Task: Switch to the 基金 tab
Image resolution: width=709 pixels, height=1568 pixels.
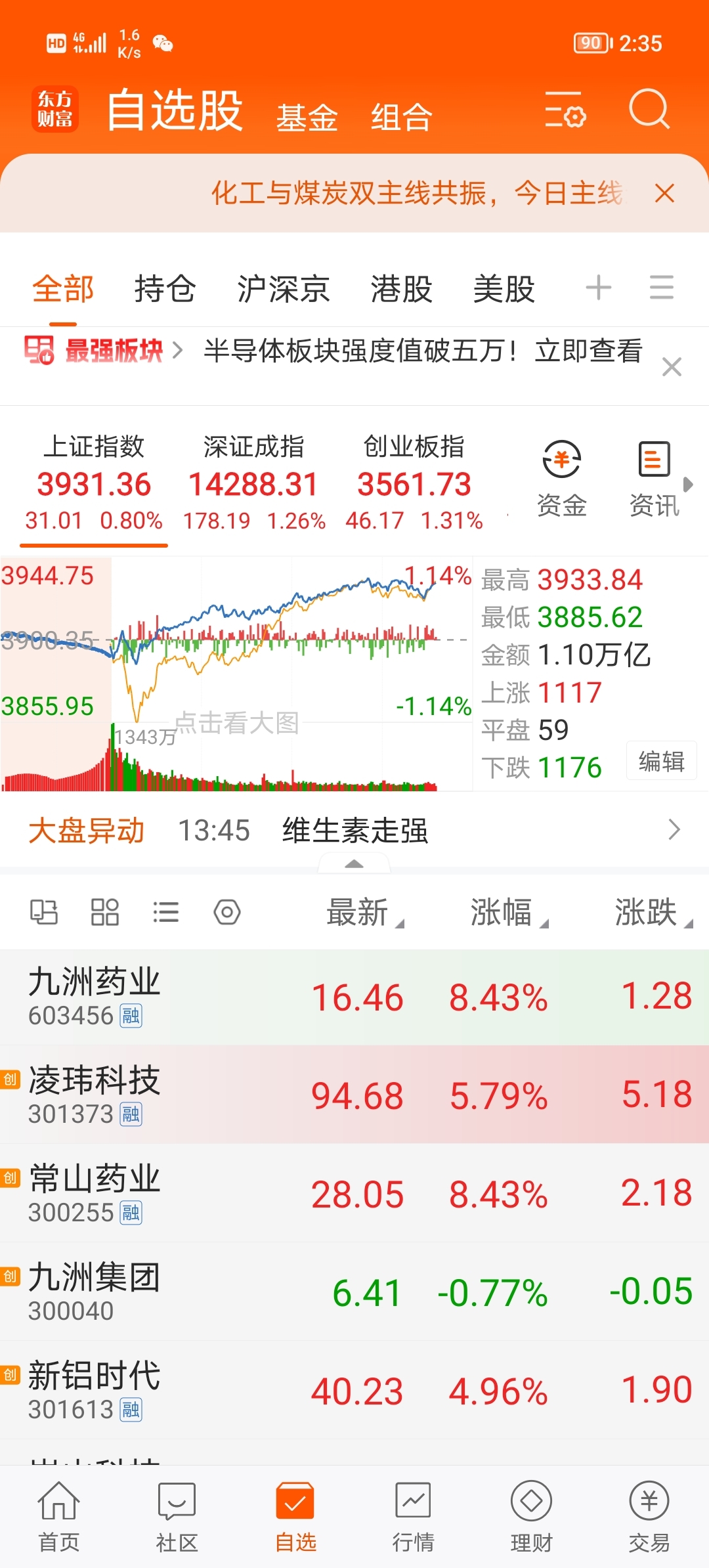Action: coord(307,118)
